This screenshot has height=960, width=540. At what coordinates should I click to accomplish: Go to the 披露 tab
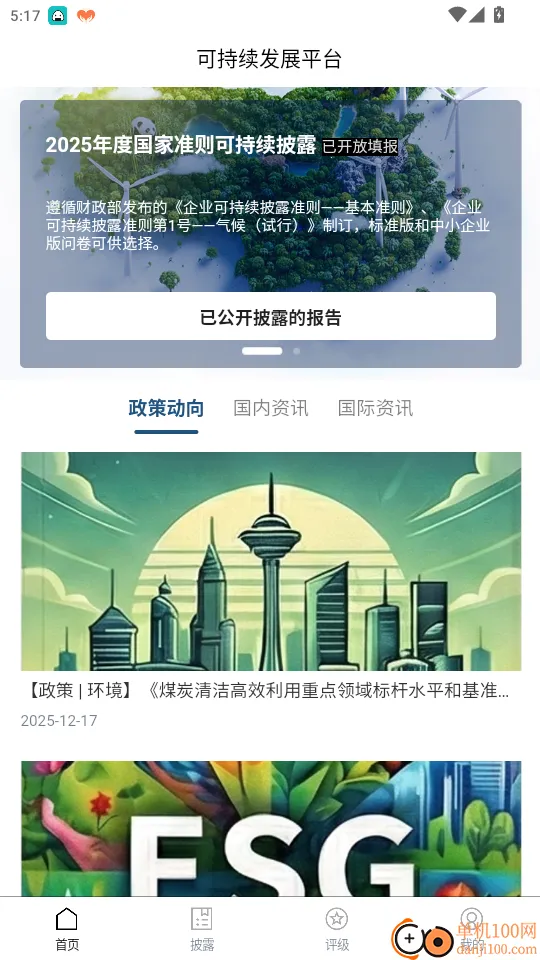(x=202, y=929)
